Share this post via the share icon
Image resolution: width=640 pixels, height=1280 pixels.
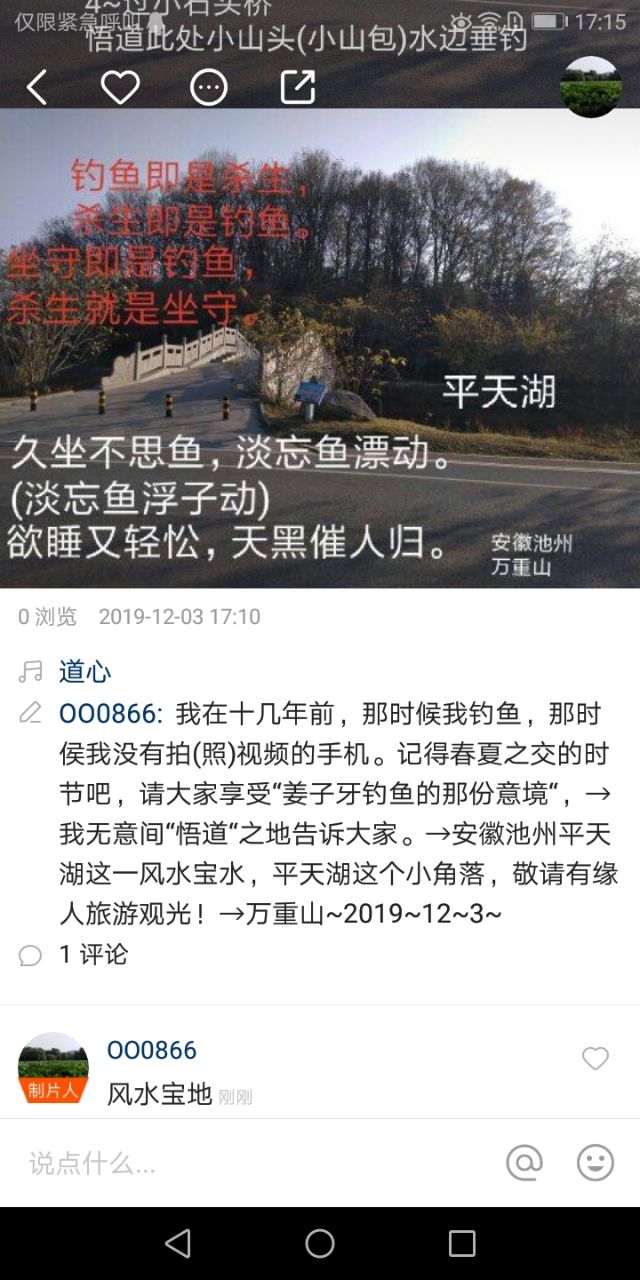(297, 88)
